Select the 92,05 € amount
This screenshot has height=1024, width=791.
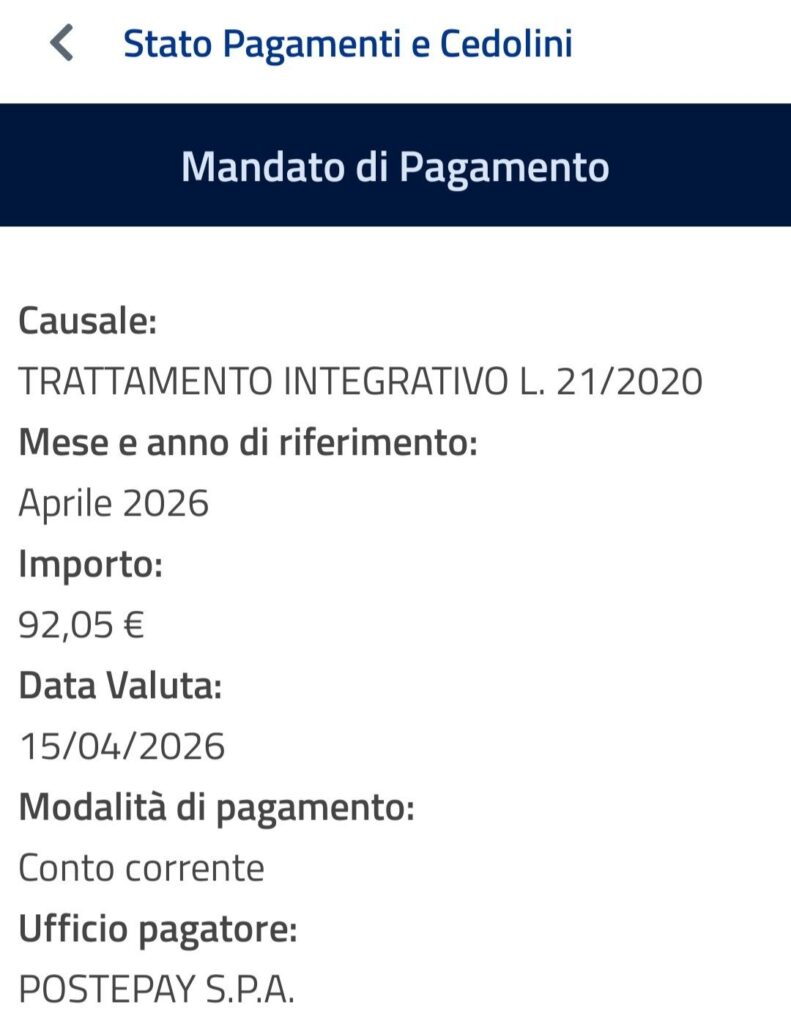(80, 624)
